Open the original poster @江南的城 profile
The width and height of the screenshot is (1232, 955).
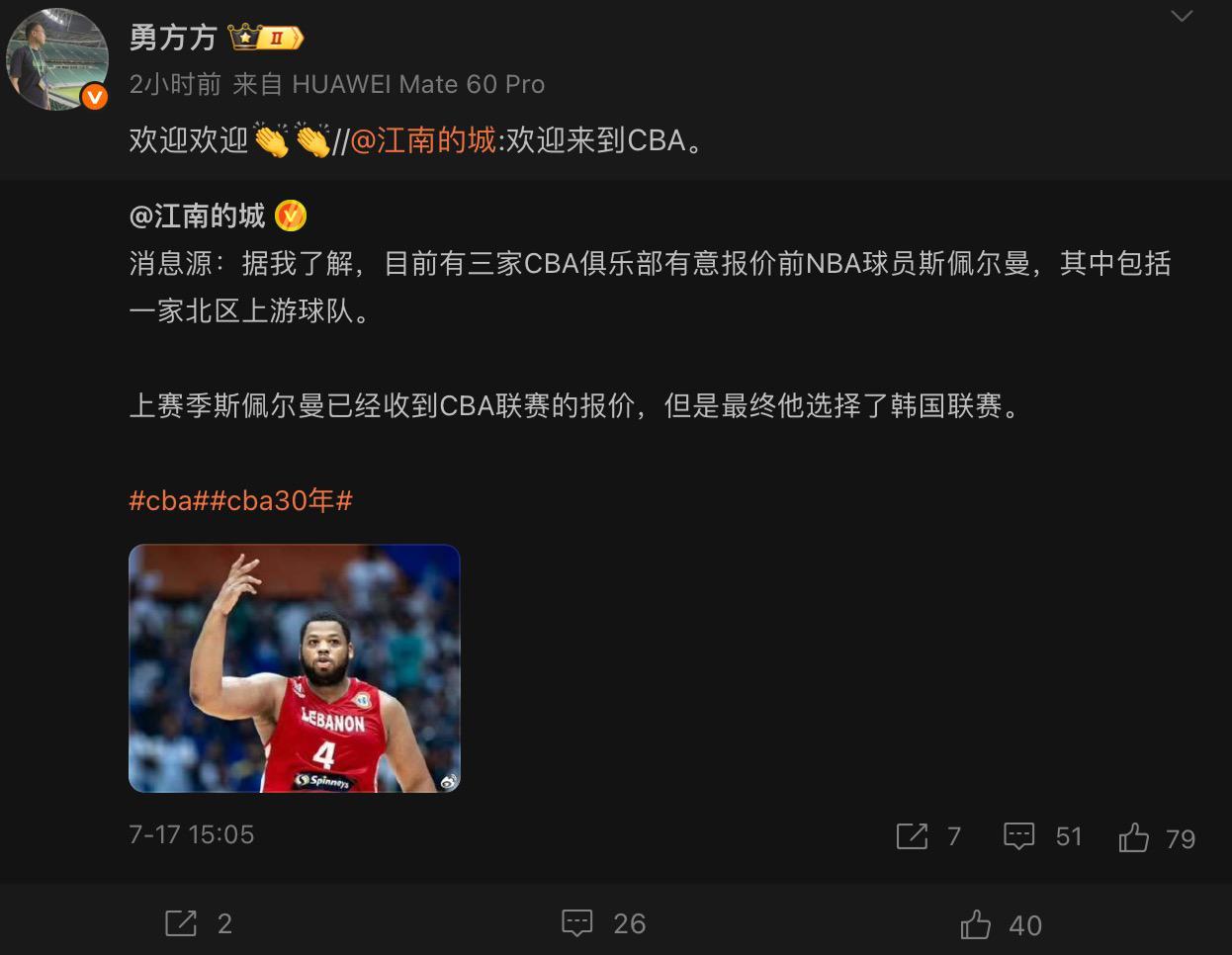[x=198, y=216]
